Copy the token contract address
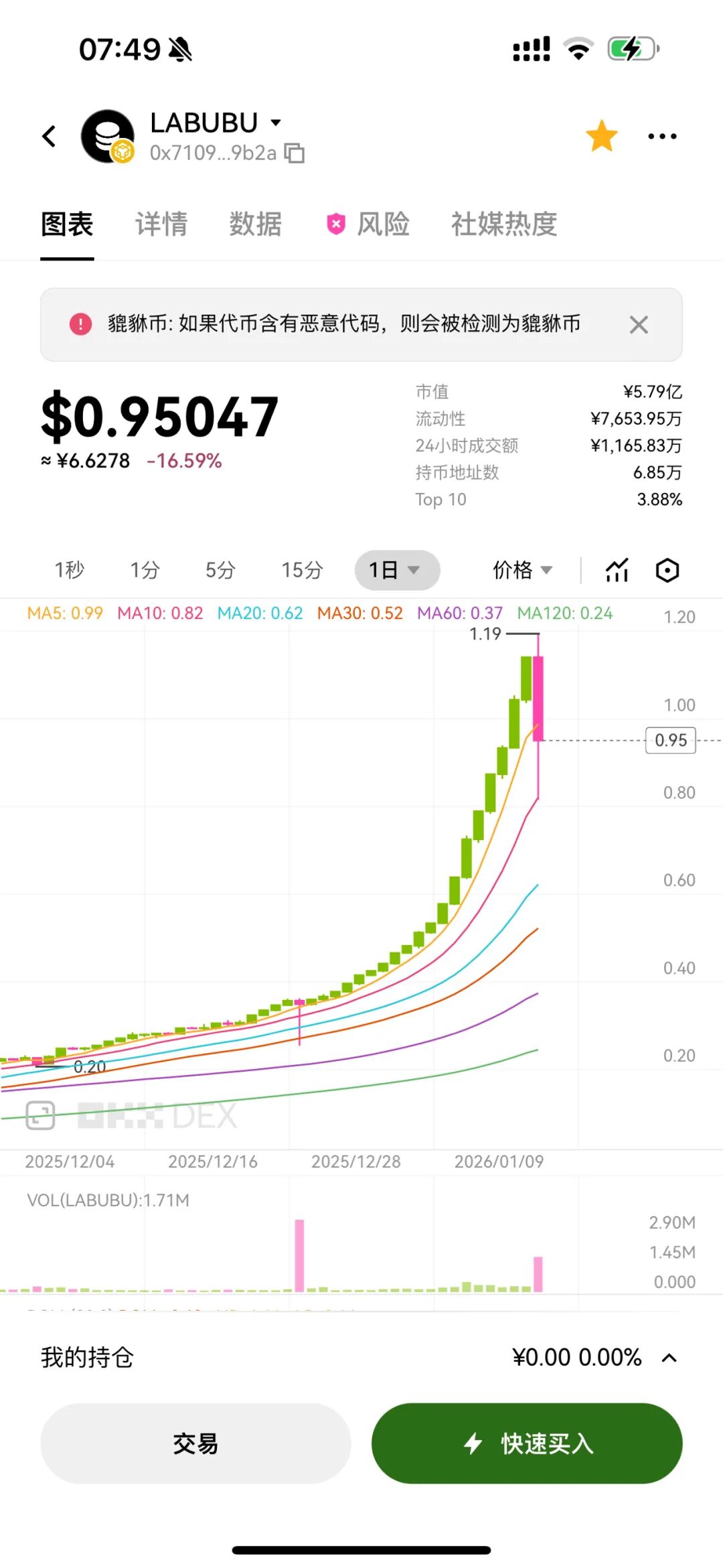The width and height of the screenshot is (723, 1568). tap(293, 153)
